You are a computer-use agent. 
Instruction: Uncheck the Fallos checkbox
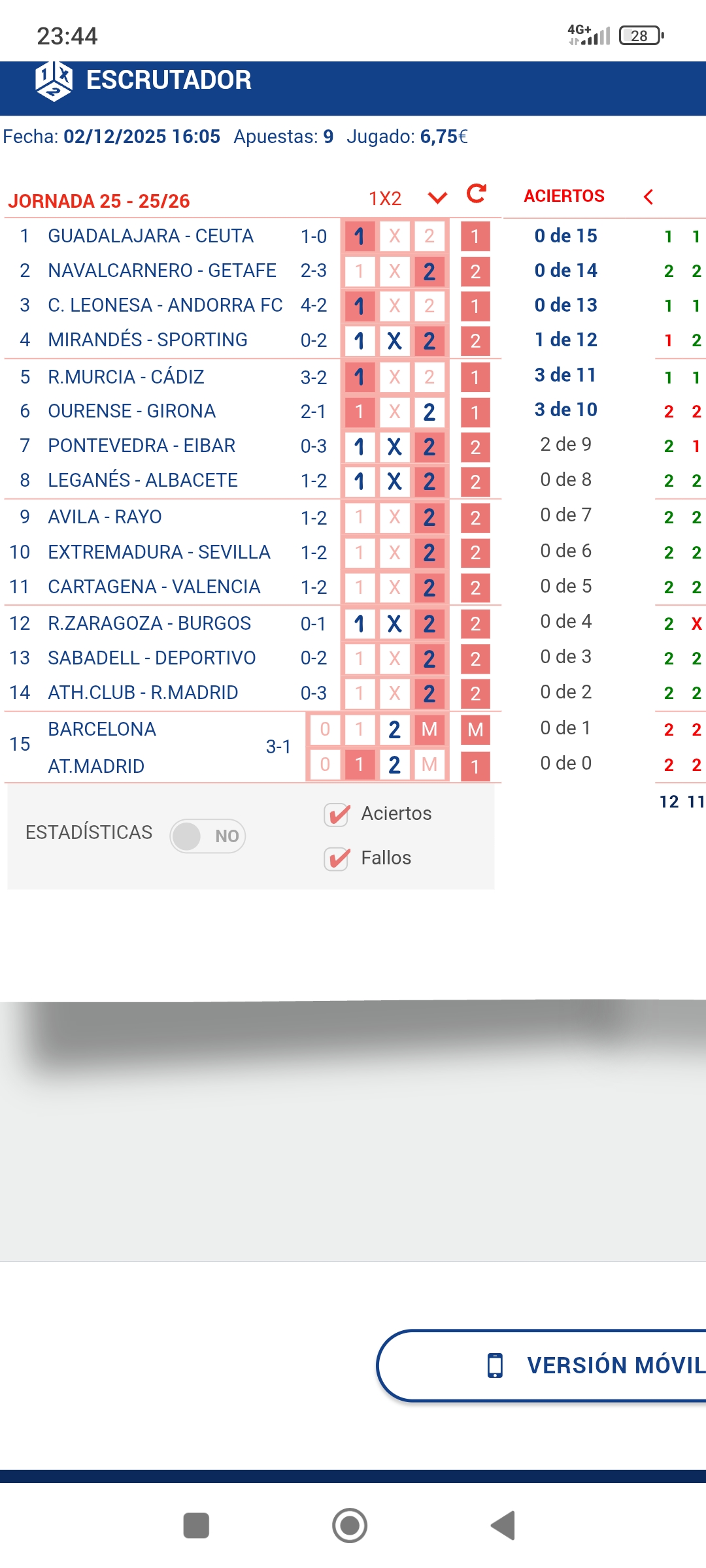click(337, 858)
